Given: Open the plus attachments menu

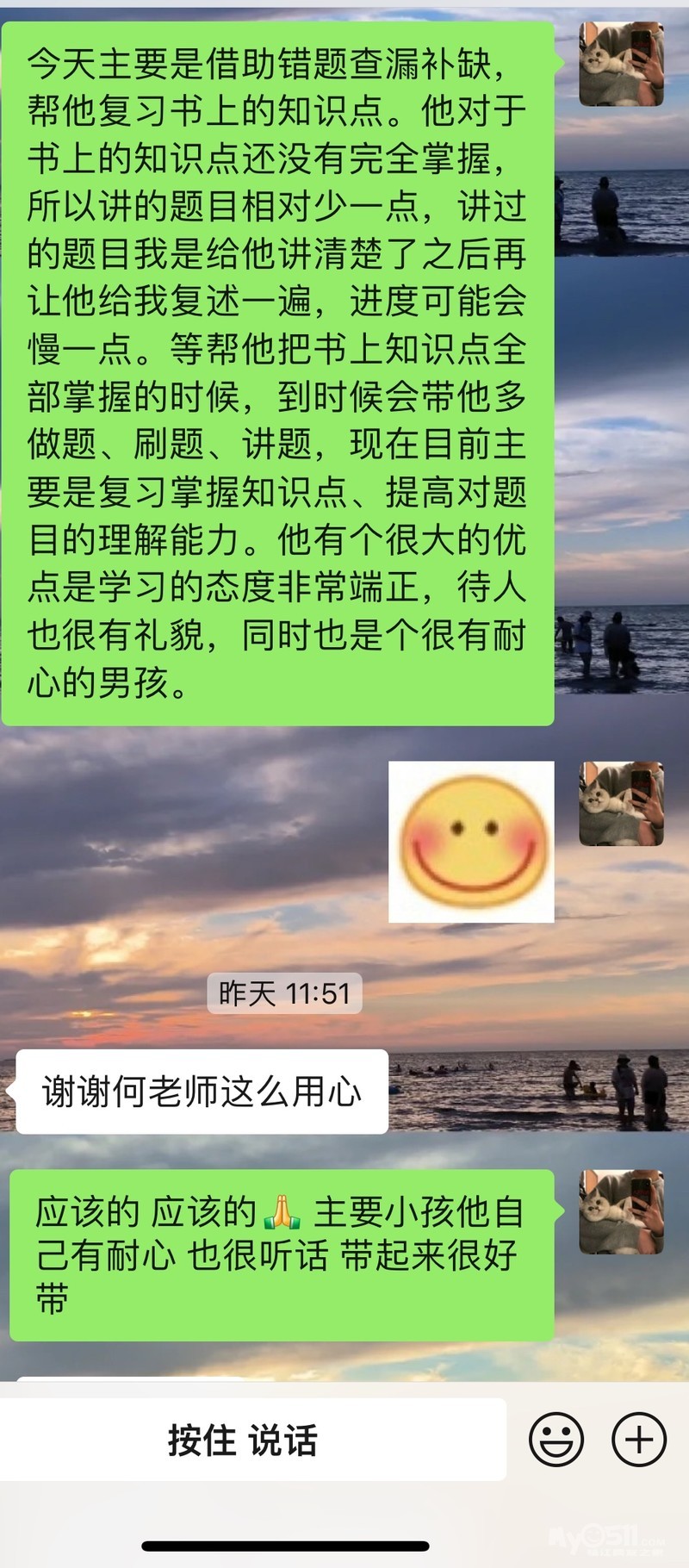Looking at the screenshot, I should (x=638, y=1440).
